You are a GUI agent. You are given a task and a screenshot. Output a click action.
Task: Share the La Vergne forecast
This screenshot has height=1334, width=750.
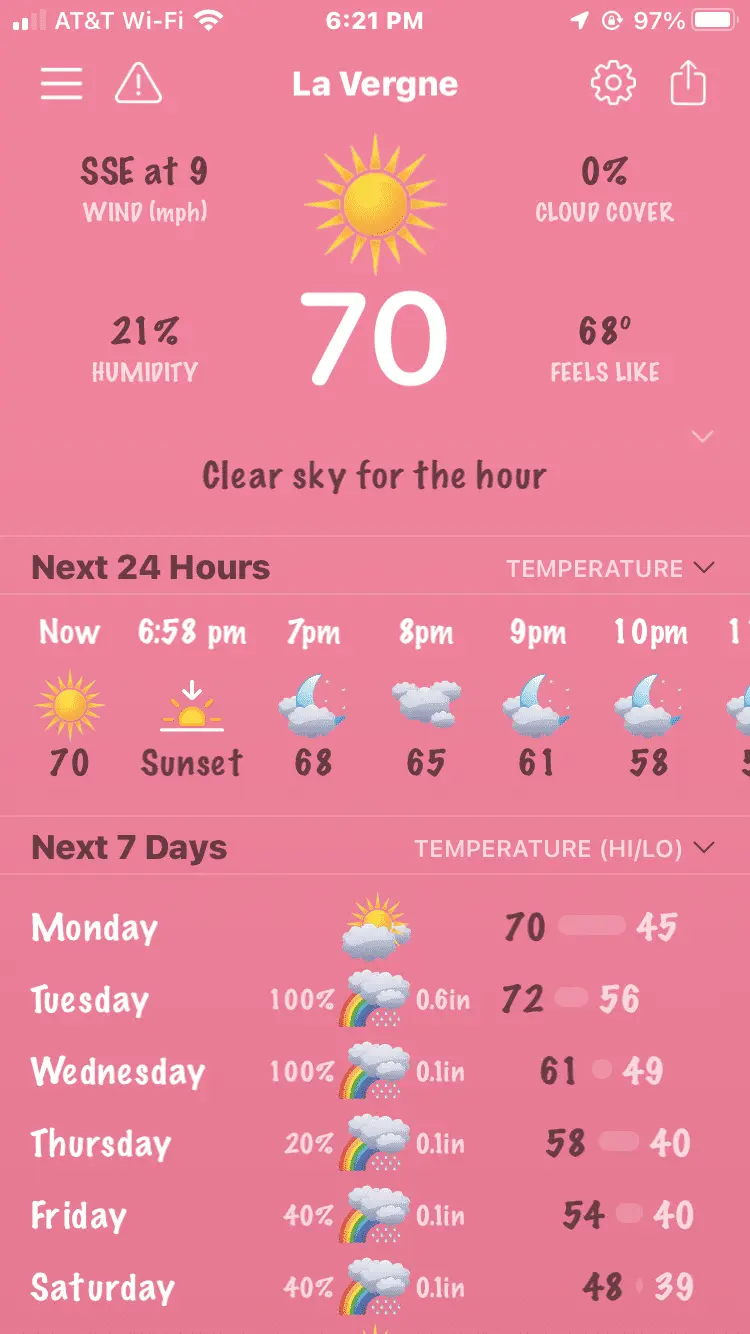point(688,84)
